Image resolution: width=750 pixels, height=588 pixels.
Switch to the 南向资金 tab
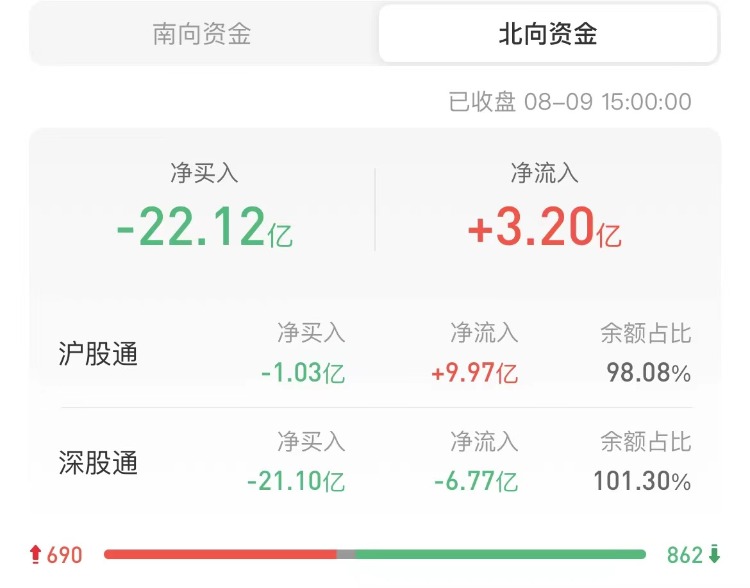(x=202, y=34)
